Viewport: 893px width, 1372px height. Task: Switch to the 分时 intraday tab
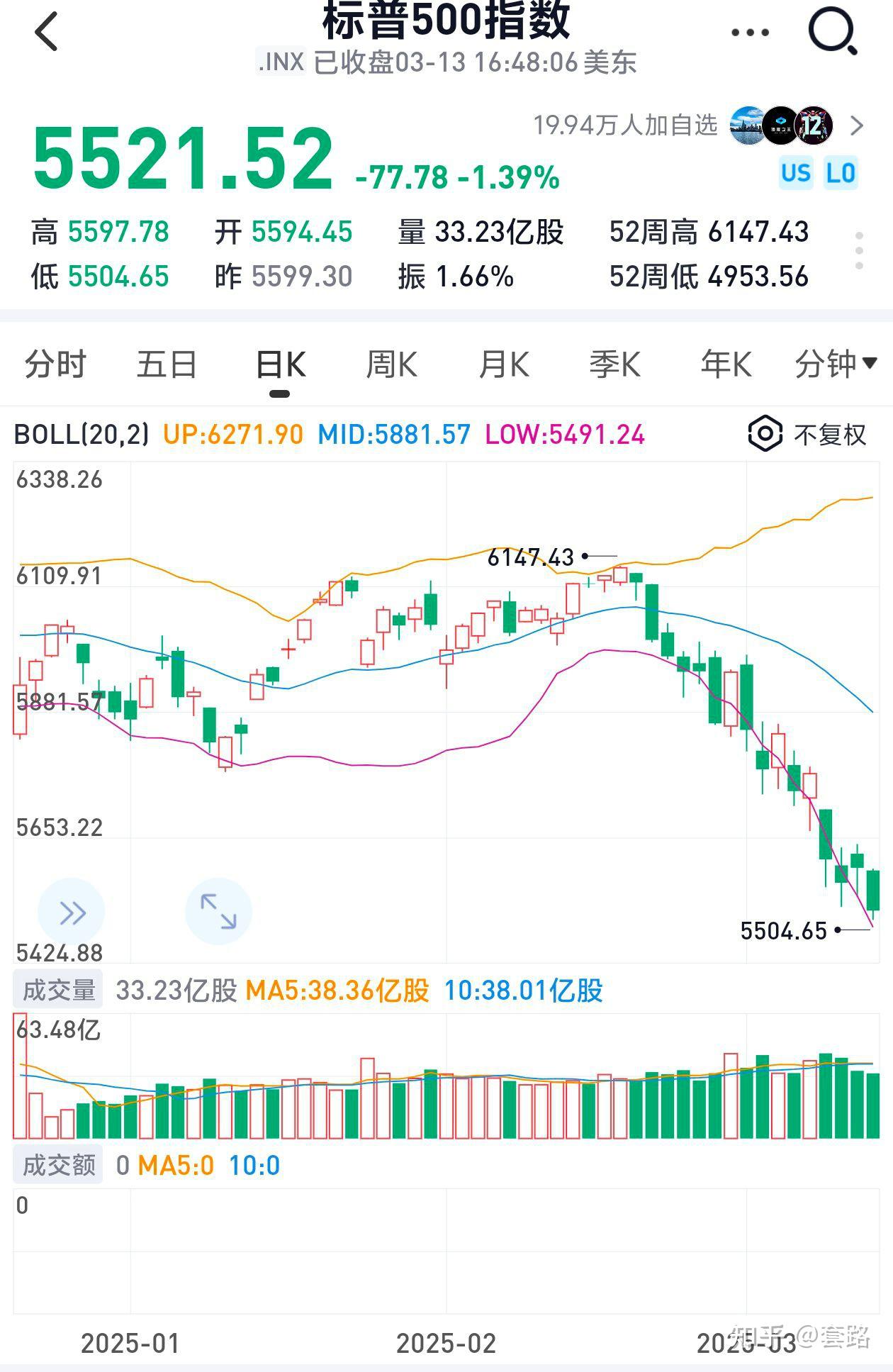tap(55, 364)
